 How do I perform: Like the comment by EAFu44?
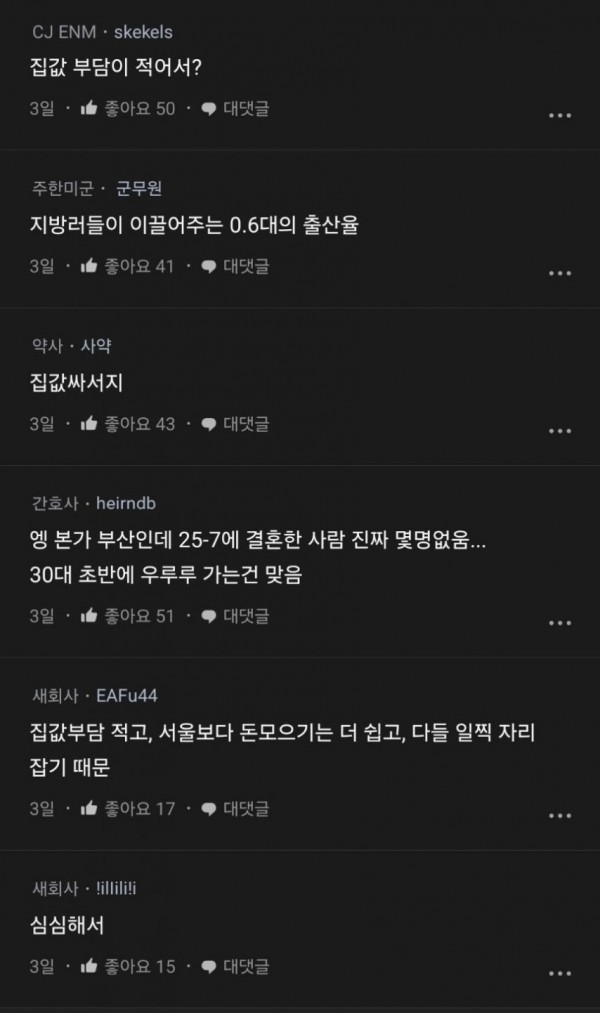[128, 809]
